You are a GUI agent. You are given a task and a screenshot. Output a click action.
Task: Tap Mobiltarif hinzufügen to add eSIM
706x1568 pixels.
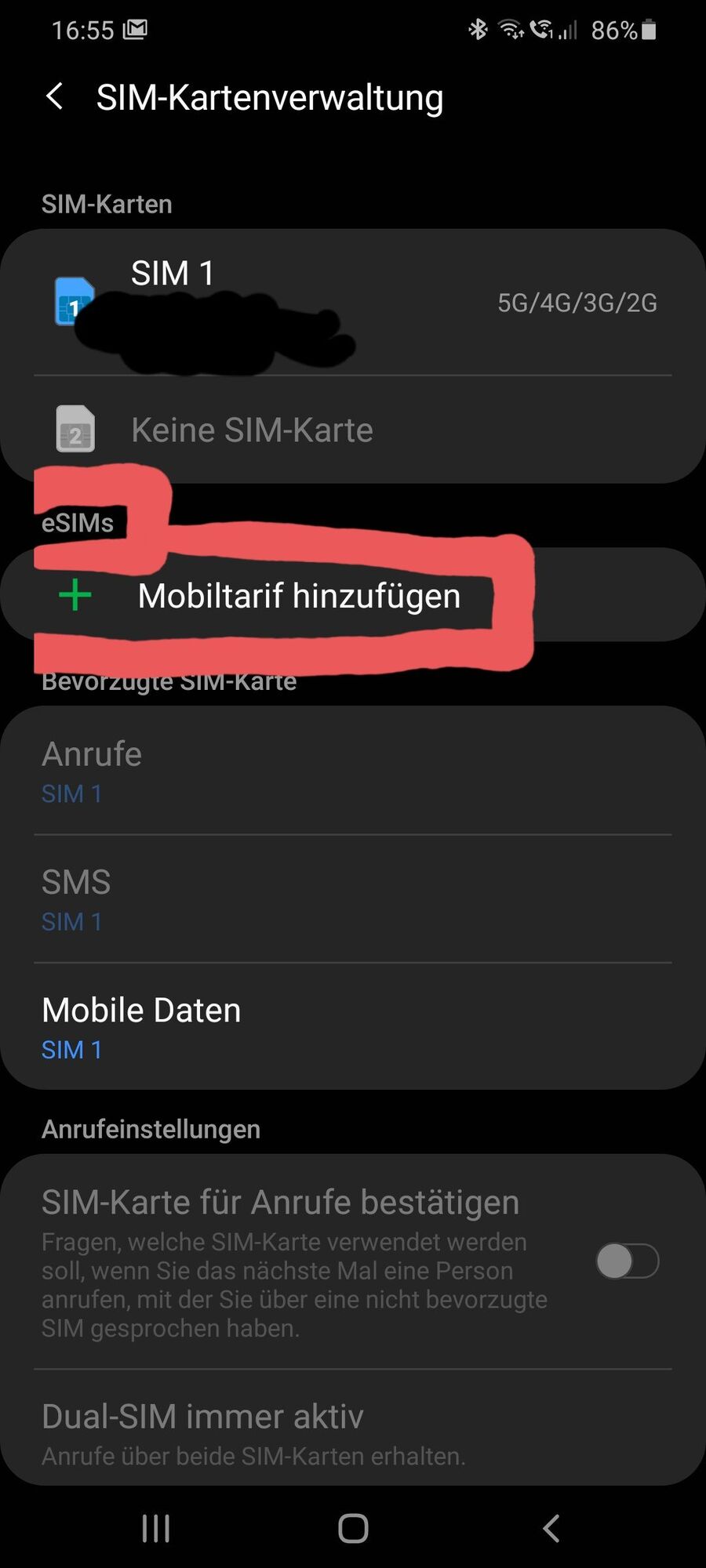coord(298,596)
